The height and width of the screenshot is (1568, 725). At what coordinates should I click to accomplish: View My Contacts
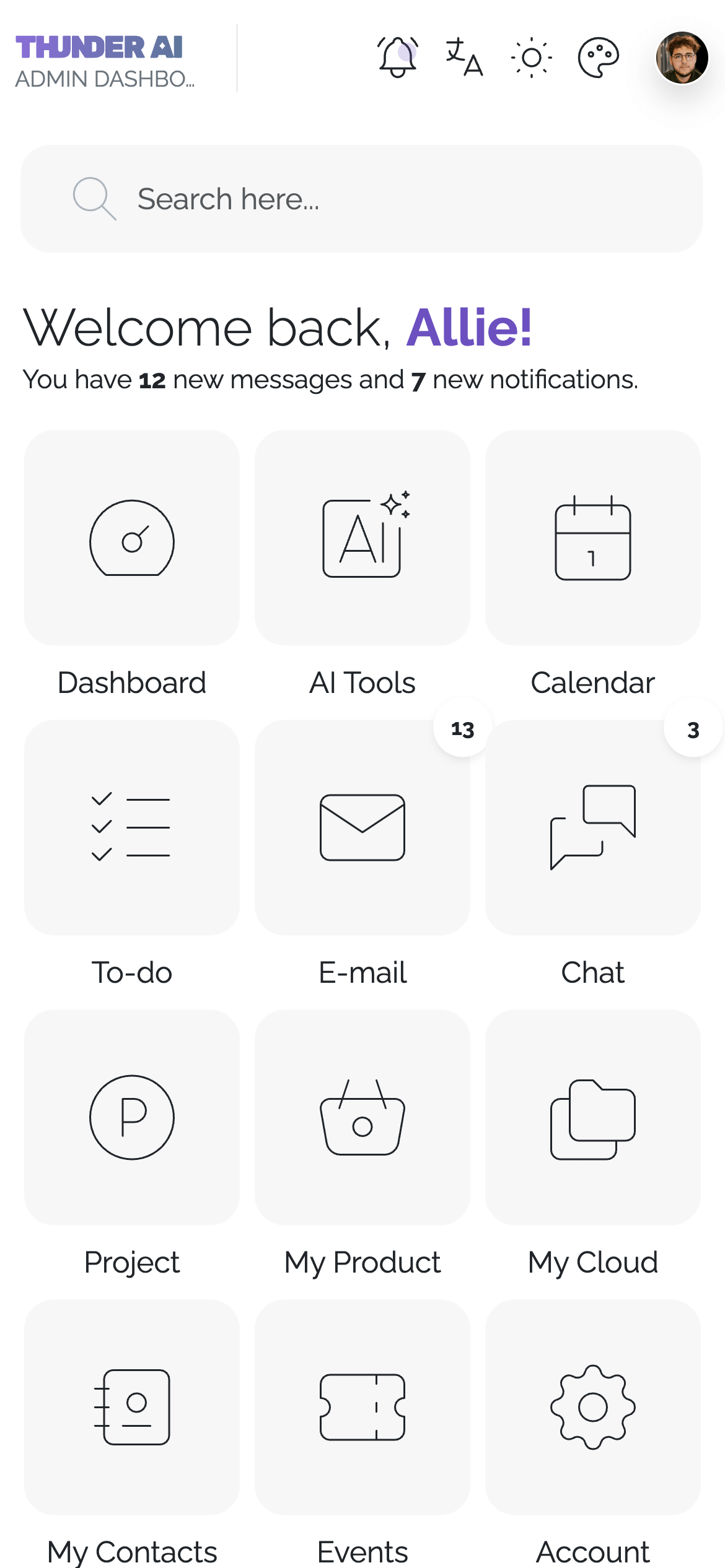coord(132,1407)
